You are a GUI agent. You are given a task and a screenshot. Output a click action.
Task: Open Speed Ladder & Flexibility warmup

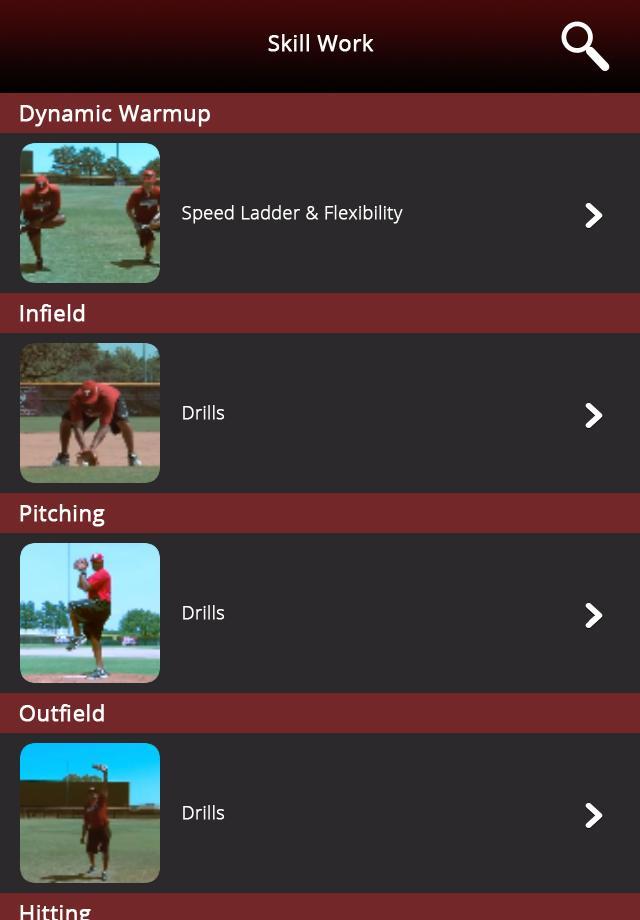pos(292,213)
